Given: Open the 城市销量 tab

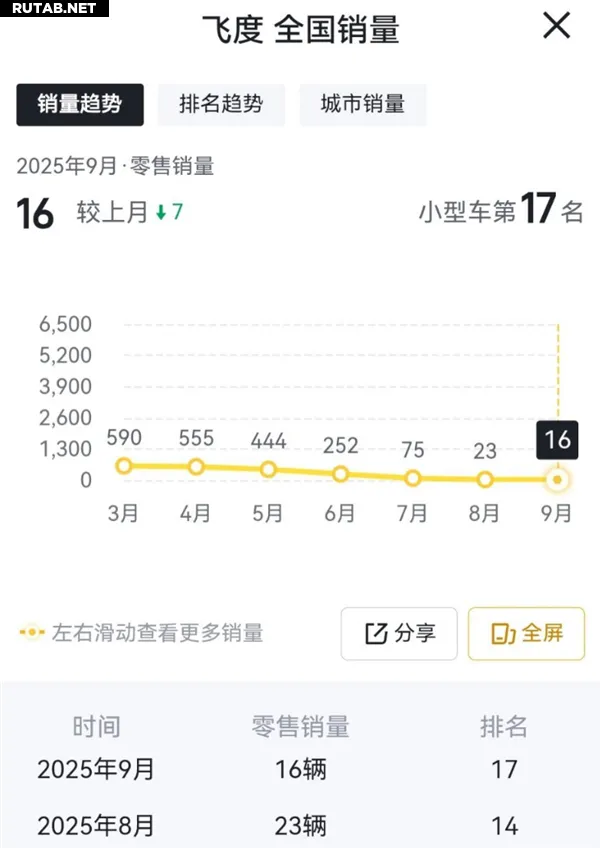Looking at the screenshot, I should point(362,104).
